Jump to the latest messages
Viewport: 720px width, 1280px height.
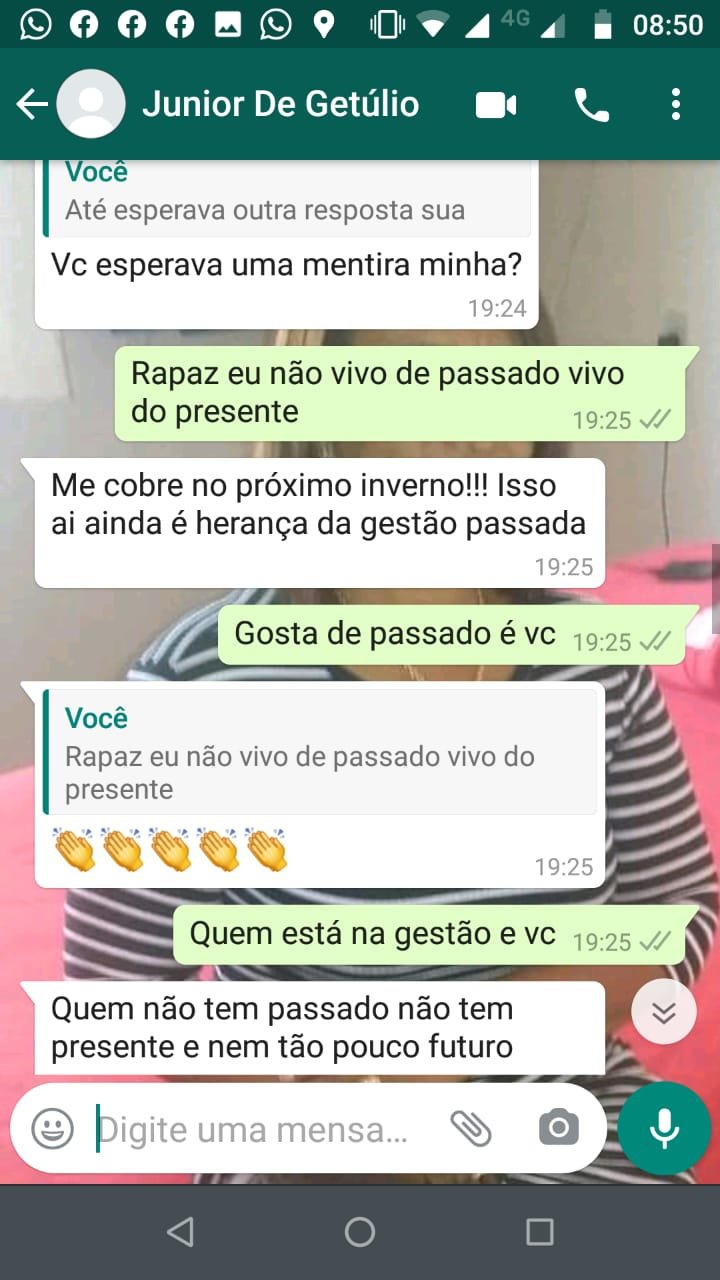(x=663, y=1013)
